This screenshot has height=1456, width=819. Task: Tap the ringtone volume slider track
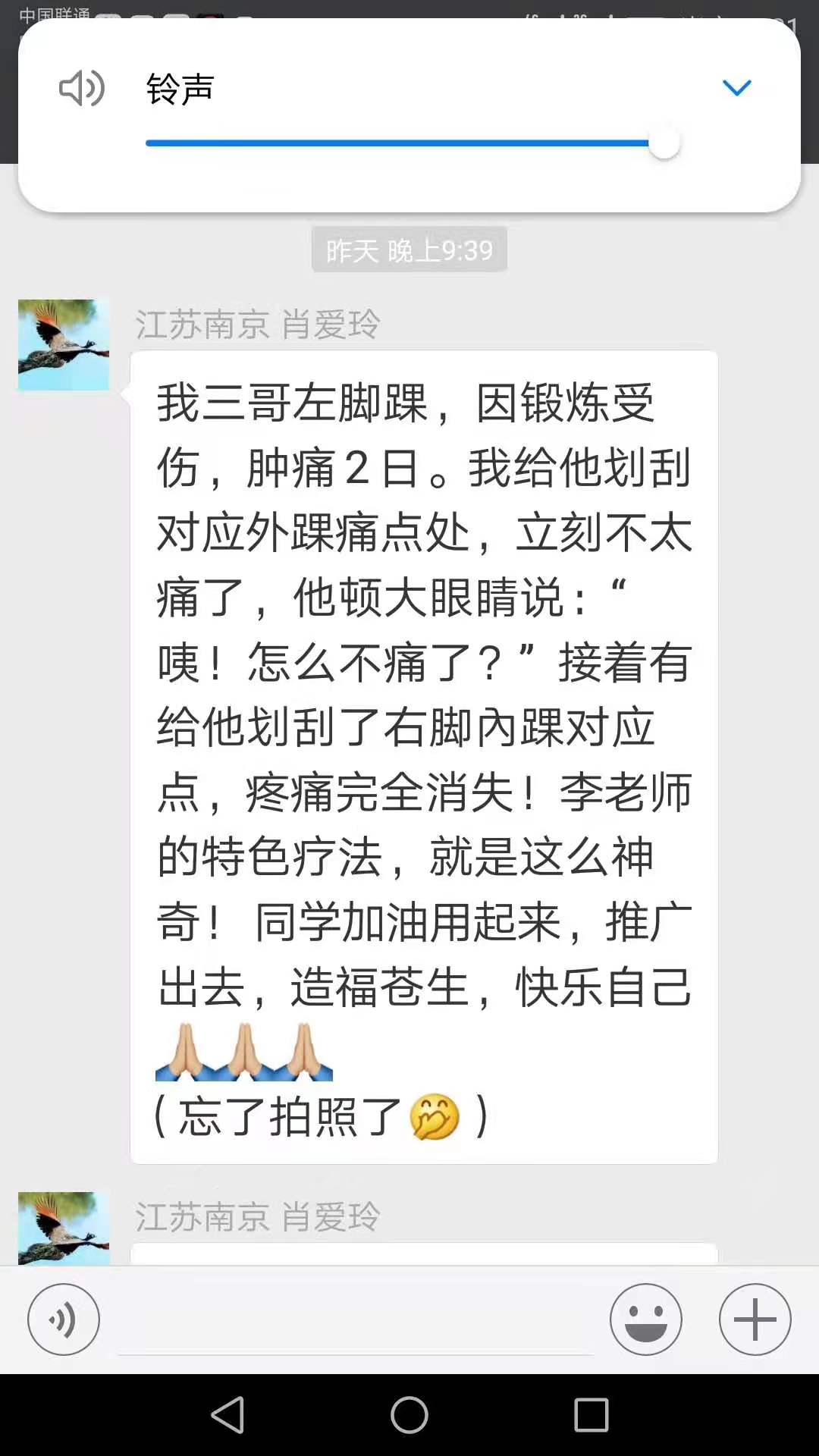click(x=394, y=143)
